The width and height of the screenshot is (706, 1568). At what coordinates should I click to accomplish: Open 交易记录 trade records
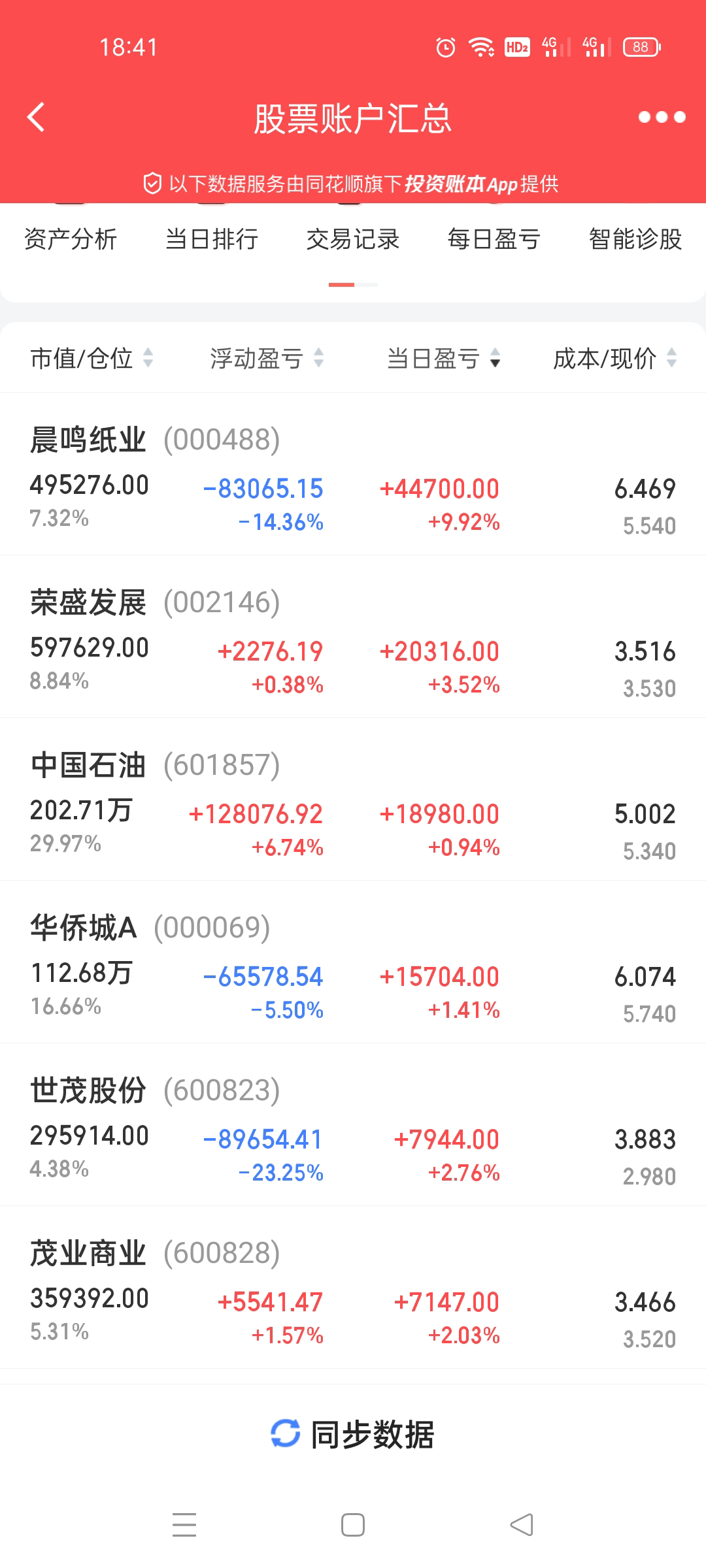(x=353, y=239)
